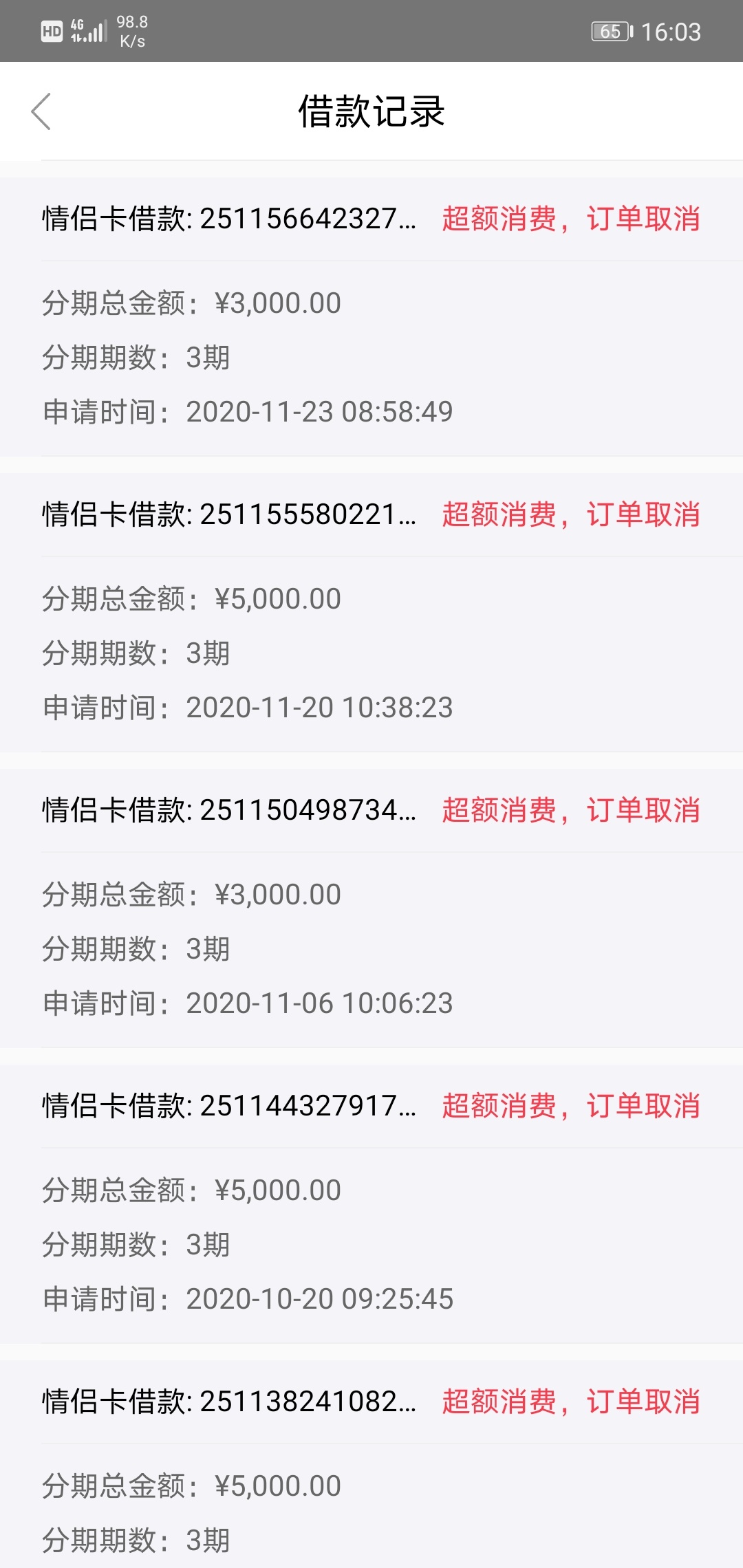Viewport: 743px width, 1568px height.
Task: Open loan record 251155580221 from 2020-11-20
Action: [371, 612]
